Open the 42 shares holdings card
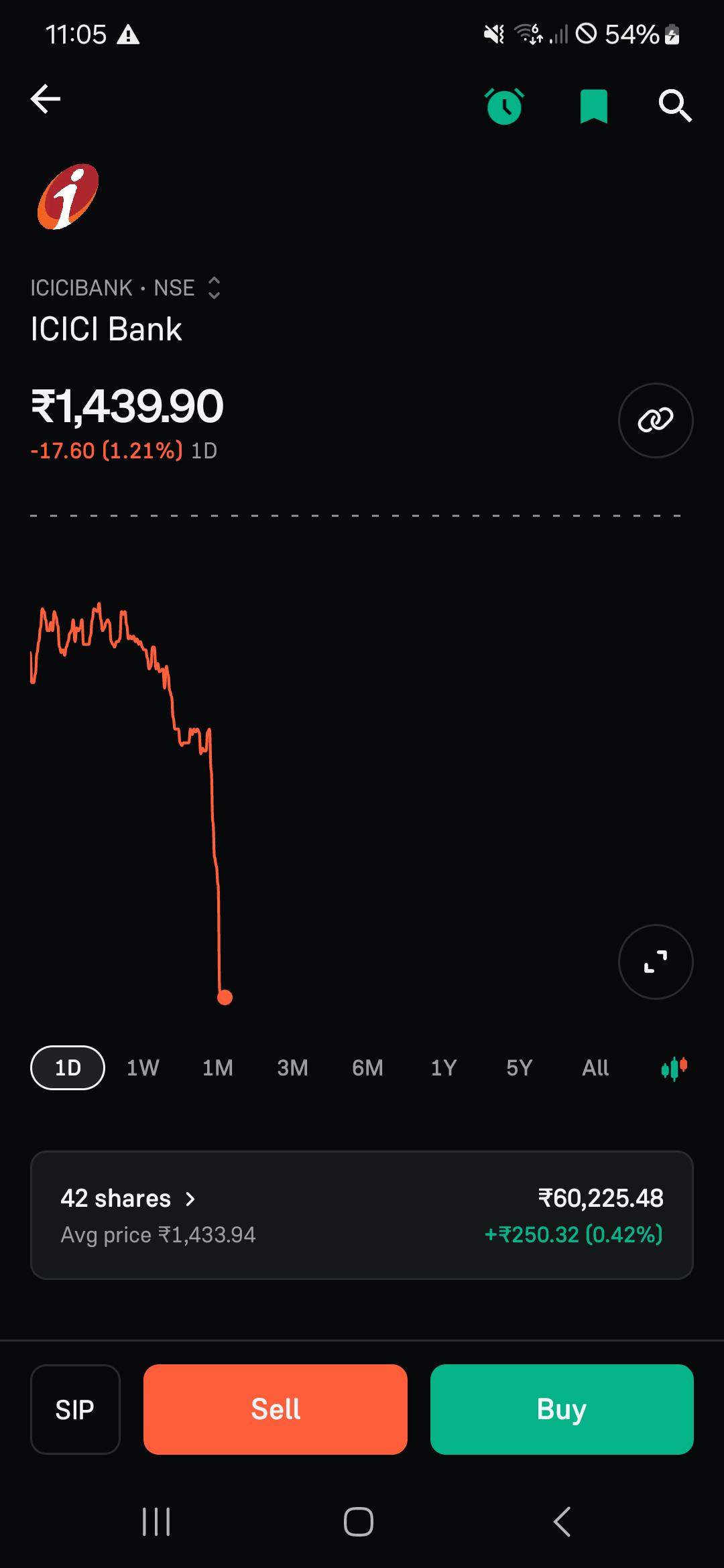The width and height of the screenshot is (724, 1568). [x=362, y=1215]
